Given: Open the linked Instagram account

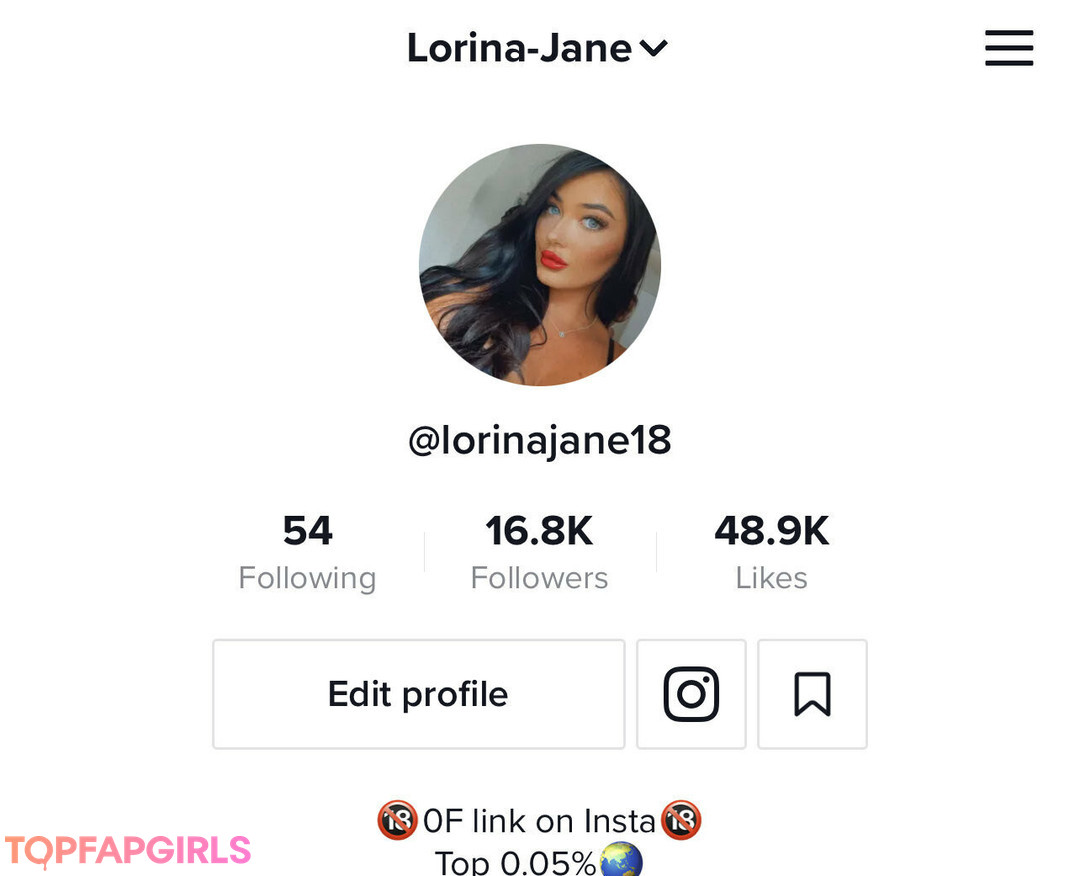Looking at the screenshot, I should click(691, 694).
